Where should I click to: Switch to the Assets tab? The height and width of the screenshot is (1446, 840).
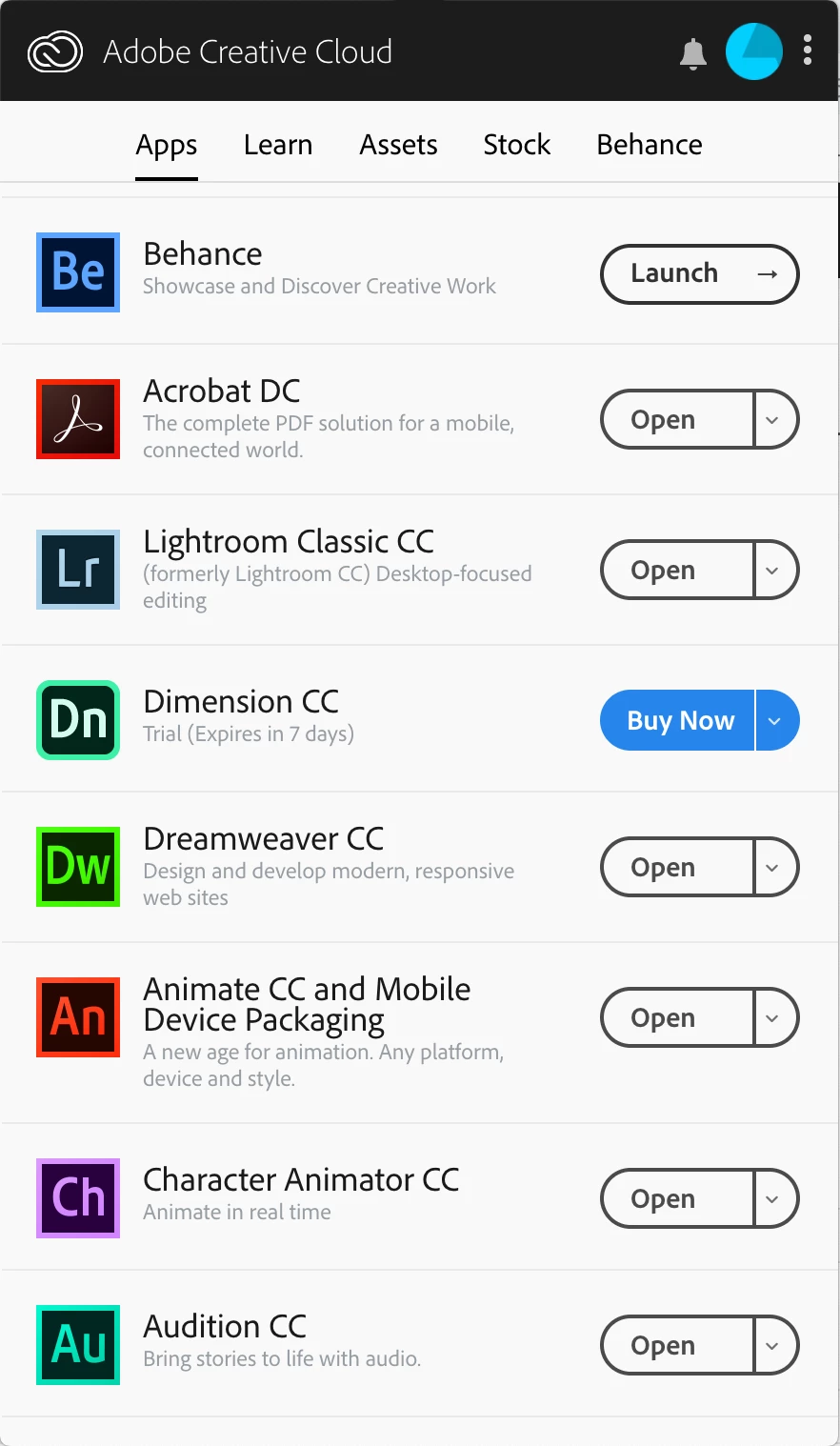pyautogui.click(x=398, y=145)
